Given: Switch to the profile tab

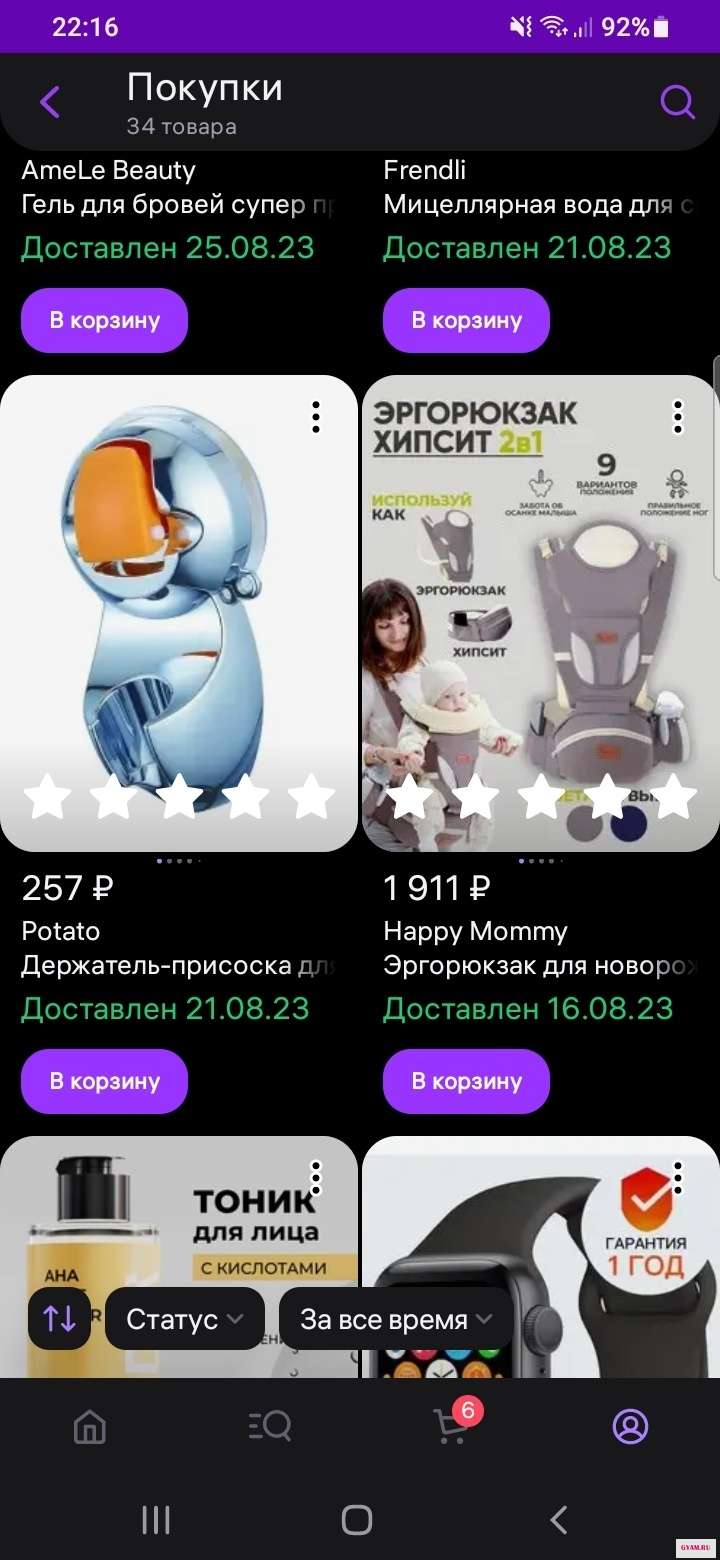Looking at the screenshot, I should tap(630, 1427).
